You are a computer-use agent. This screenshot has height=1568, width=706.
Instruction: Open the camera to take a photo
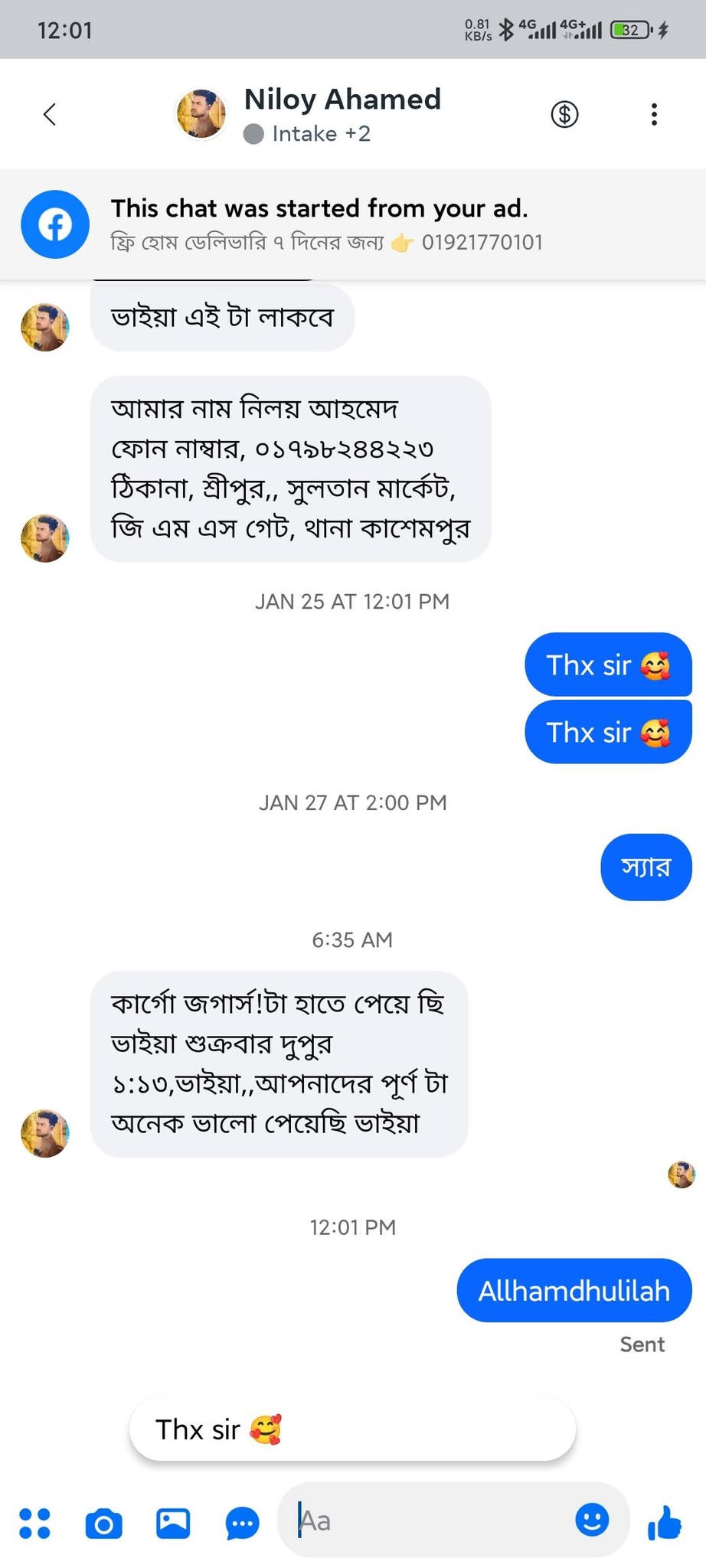point(103,1523)
